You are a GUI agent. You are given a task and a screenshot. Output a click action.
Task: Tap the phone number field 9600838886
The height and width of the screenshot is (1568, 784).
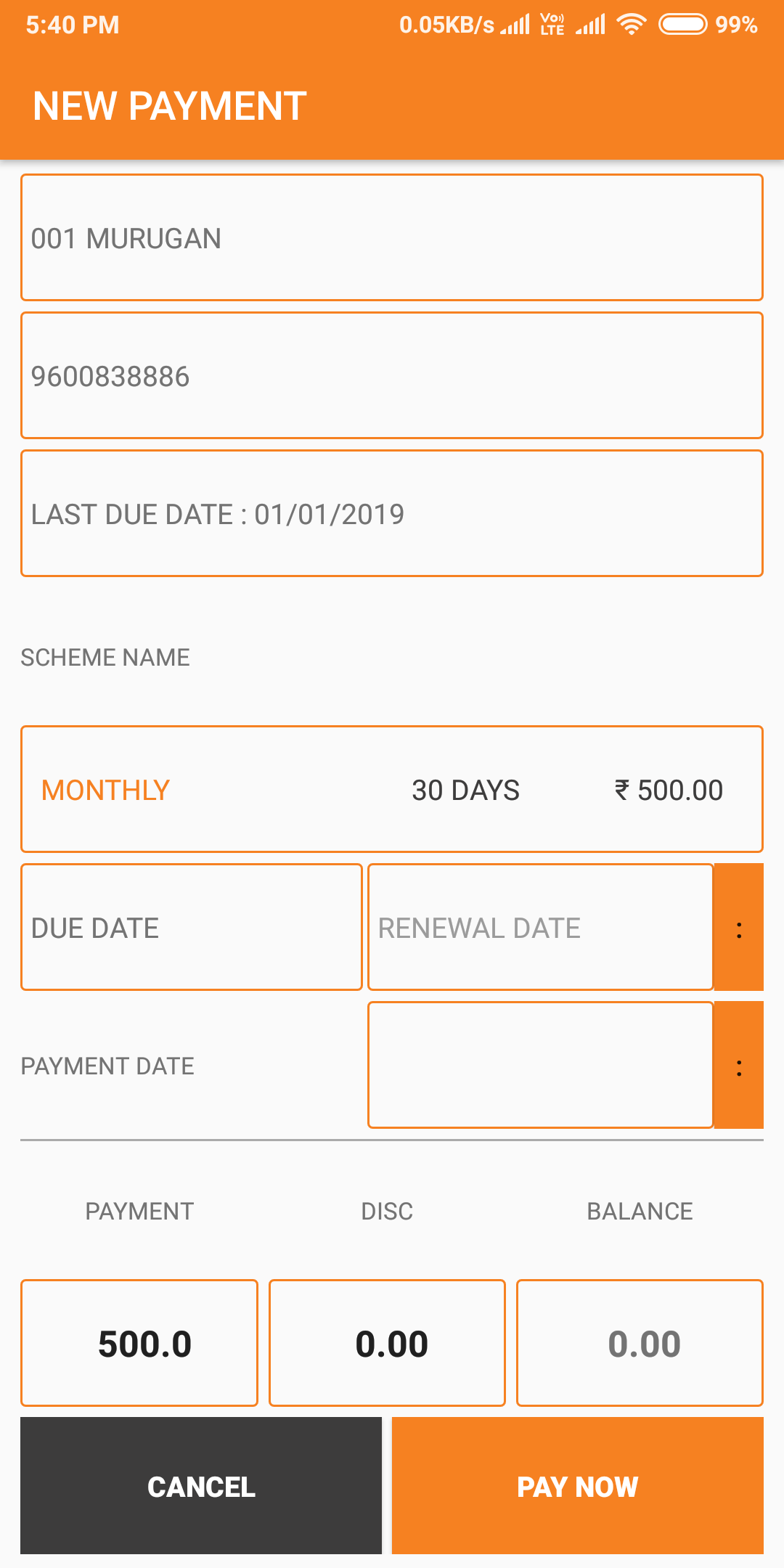click(392, 375)
